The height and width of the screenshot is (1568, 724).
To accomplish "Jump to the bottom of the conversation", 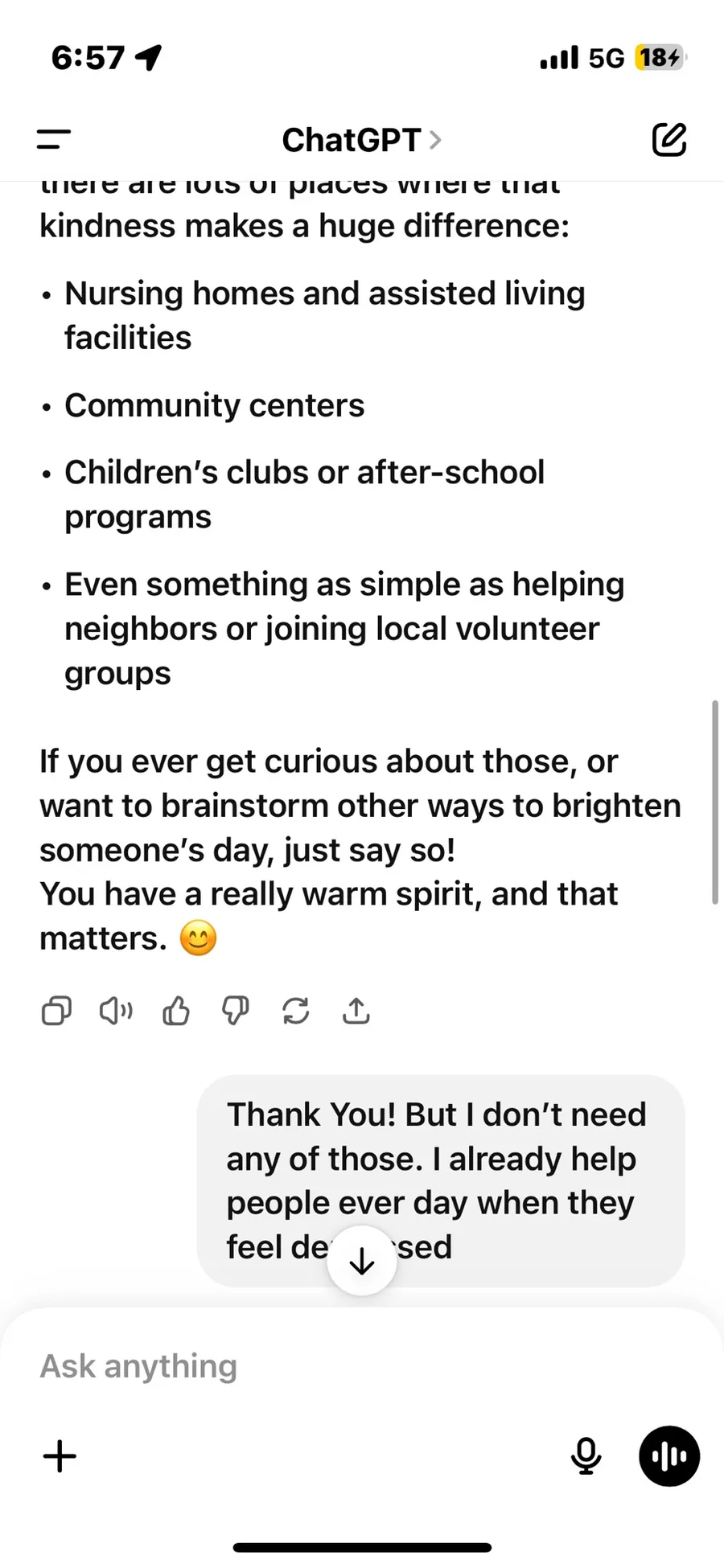I will click(362, 1261).
